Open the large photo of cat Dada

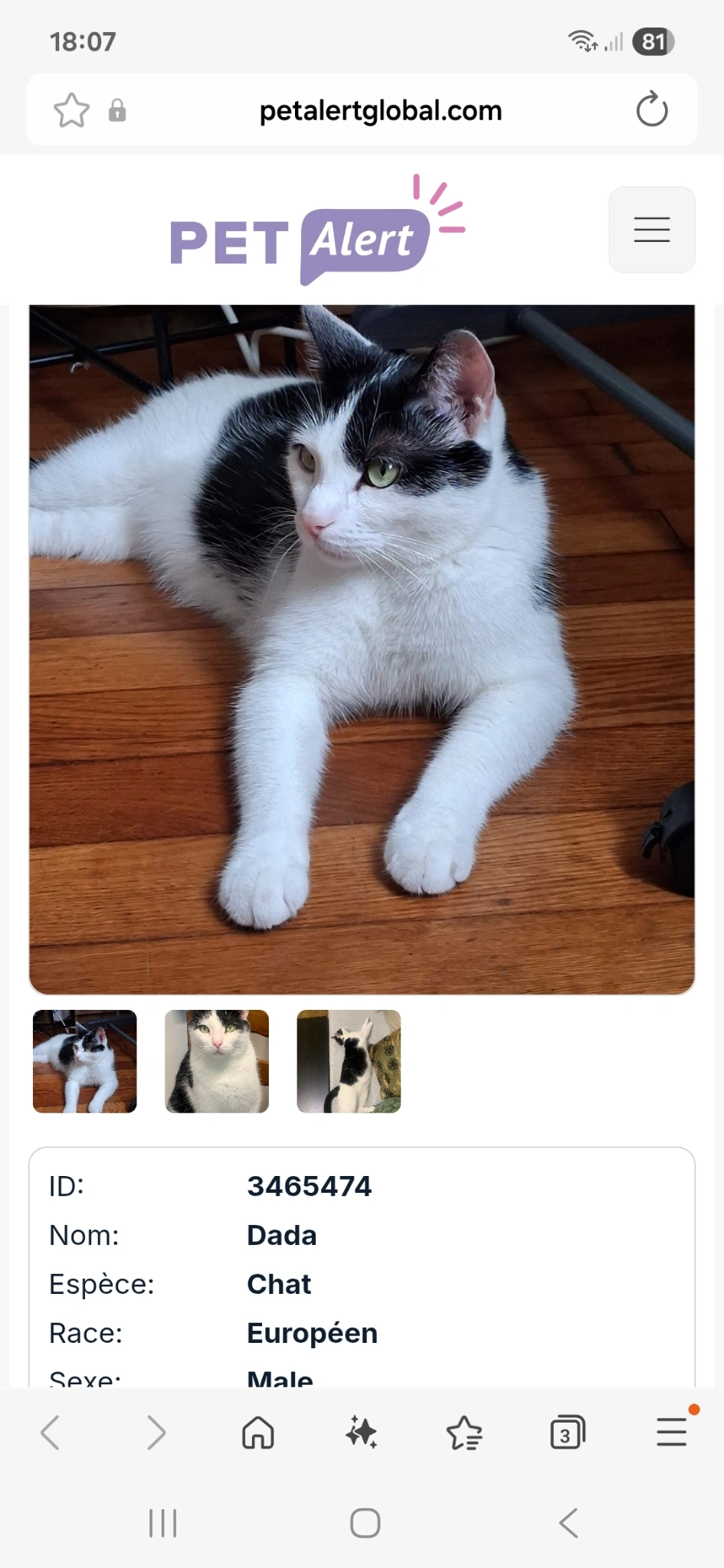[x=362, y=649]
